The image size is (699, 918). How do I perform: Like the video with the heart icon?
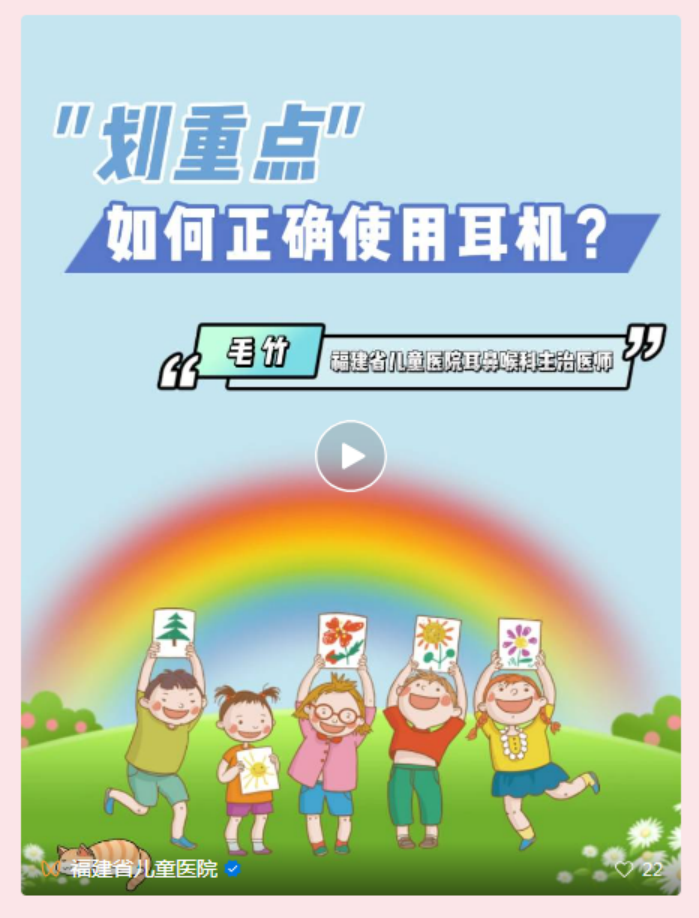coord(624,870)
